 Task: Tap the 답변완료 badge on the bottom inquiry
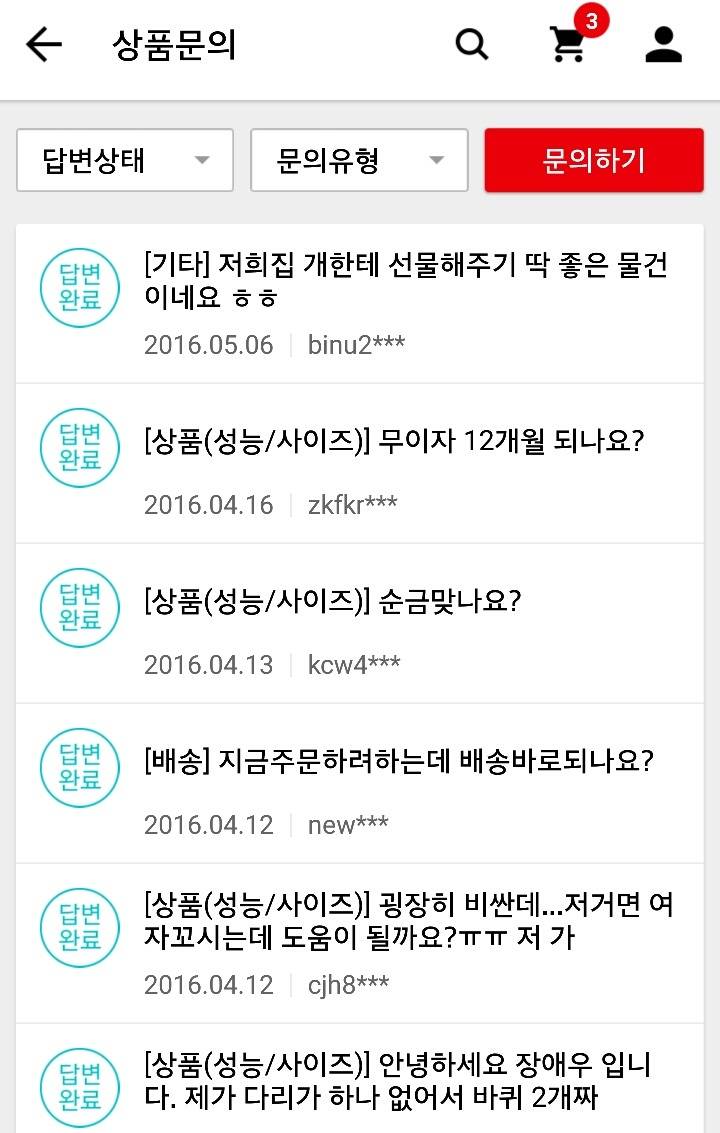(x=79, y=1088)
